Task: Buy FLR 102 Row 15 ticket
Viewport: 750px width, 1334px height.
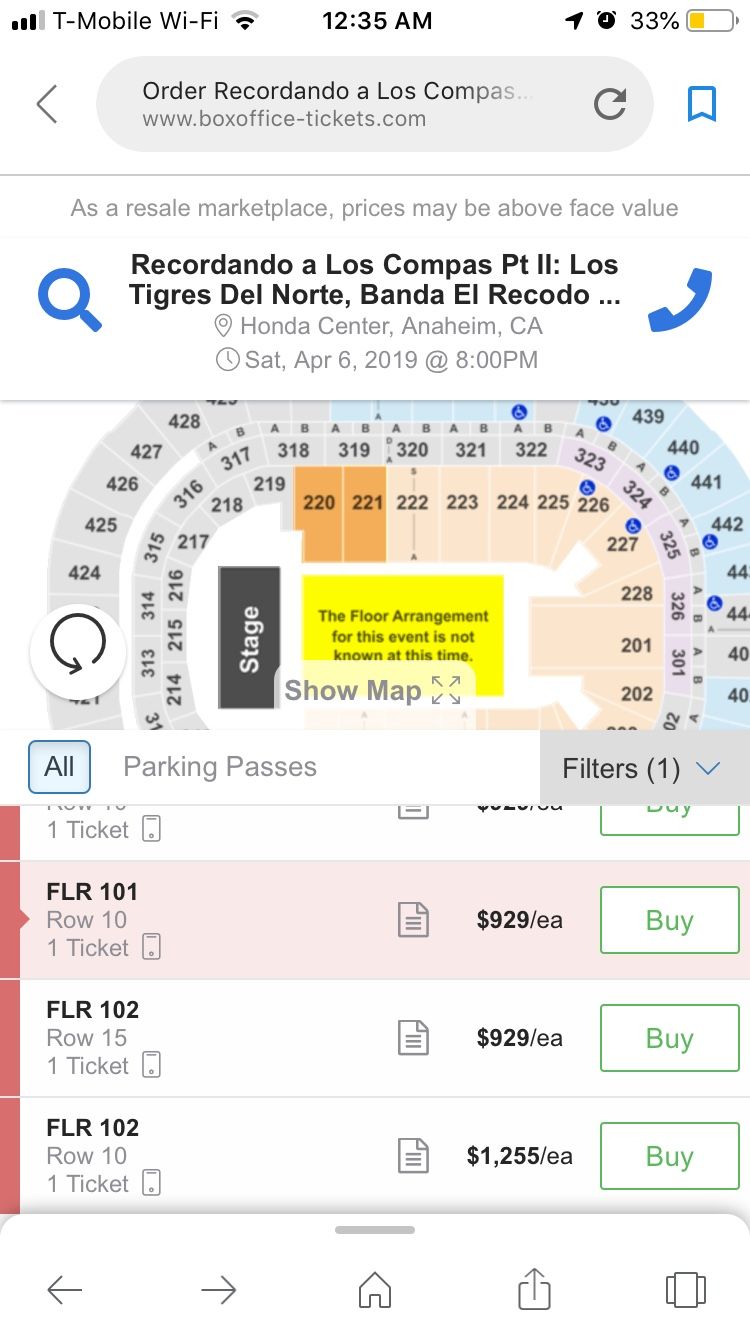Action: pos(670,1038)
